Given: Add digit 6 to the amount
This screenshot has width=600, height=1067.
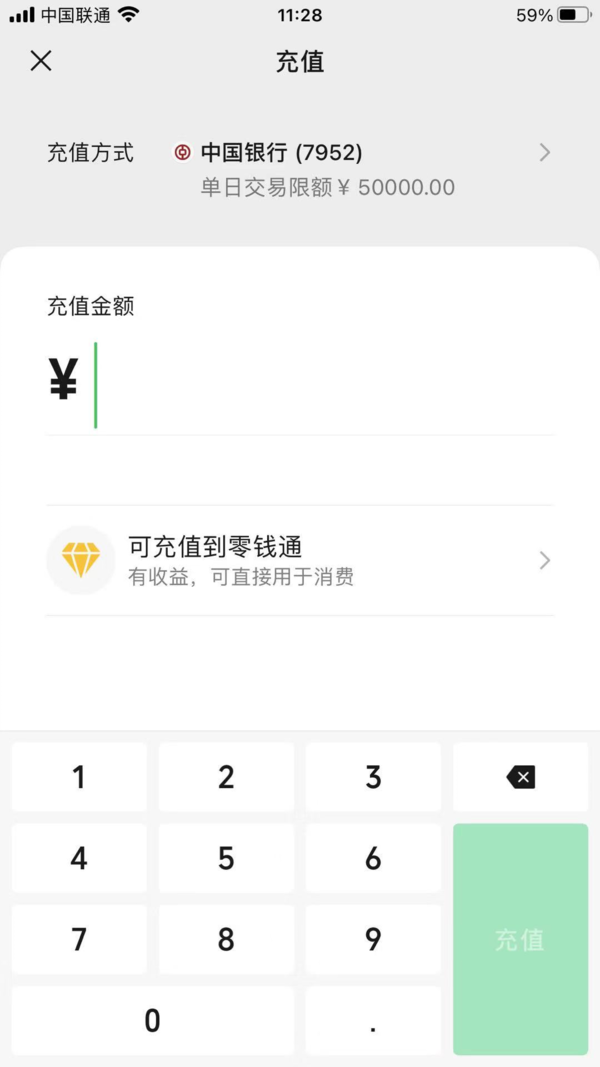Looking at the screenshot, I should tap(373, 858).
